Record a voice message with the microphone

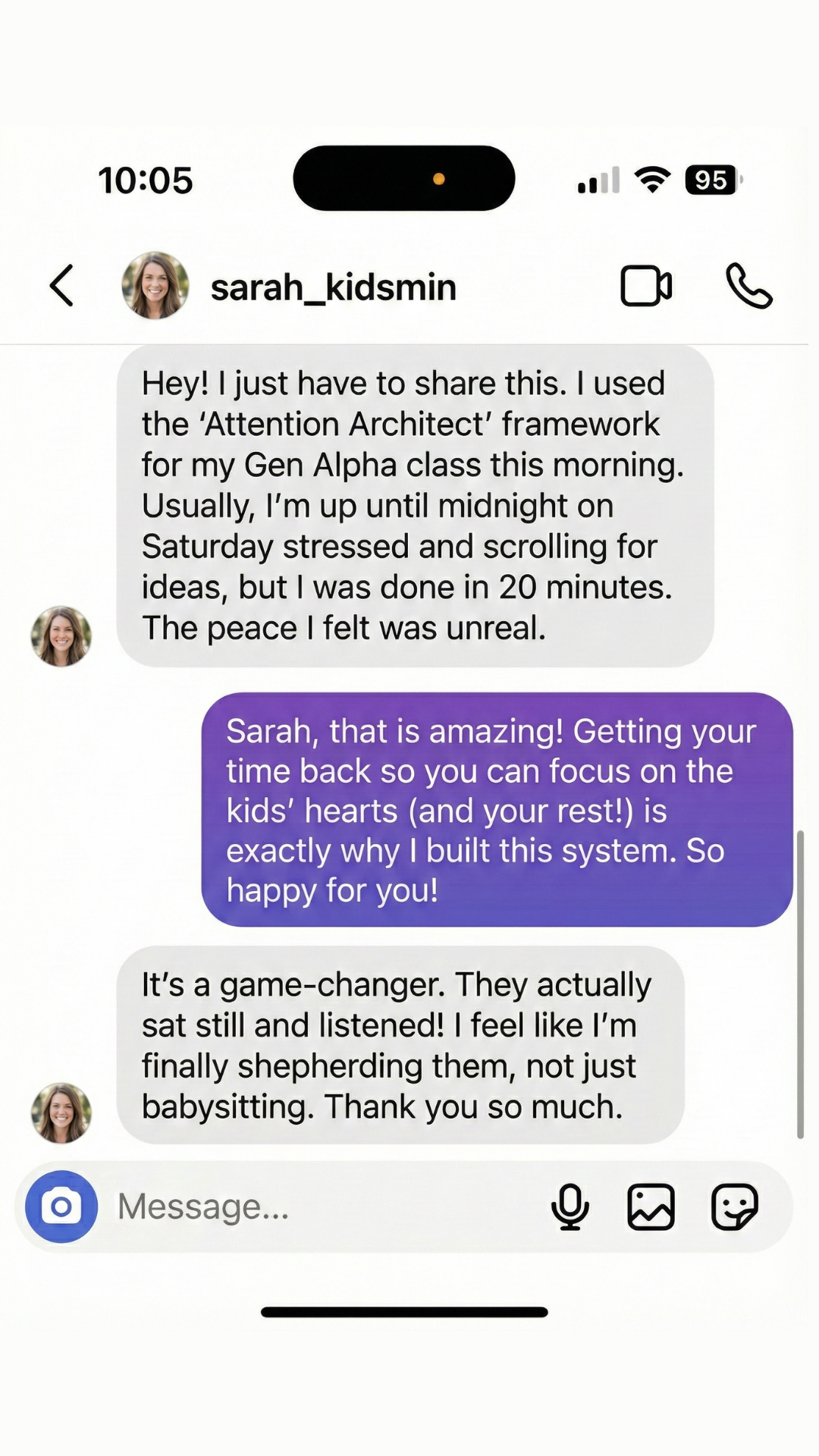click(570, 1206)
